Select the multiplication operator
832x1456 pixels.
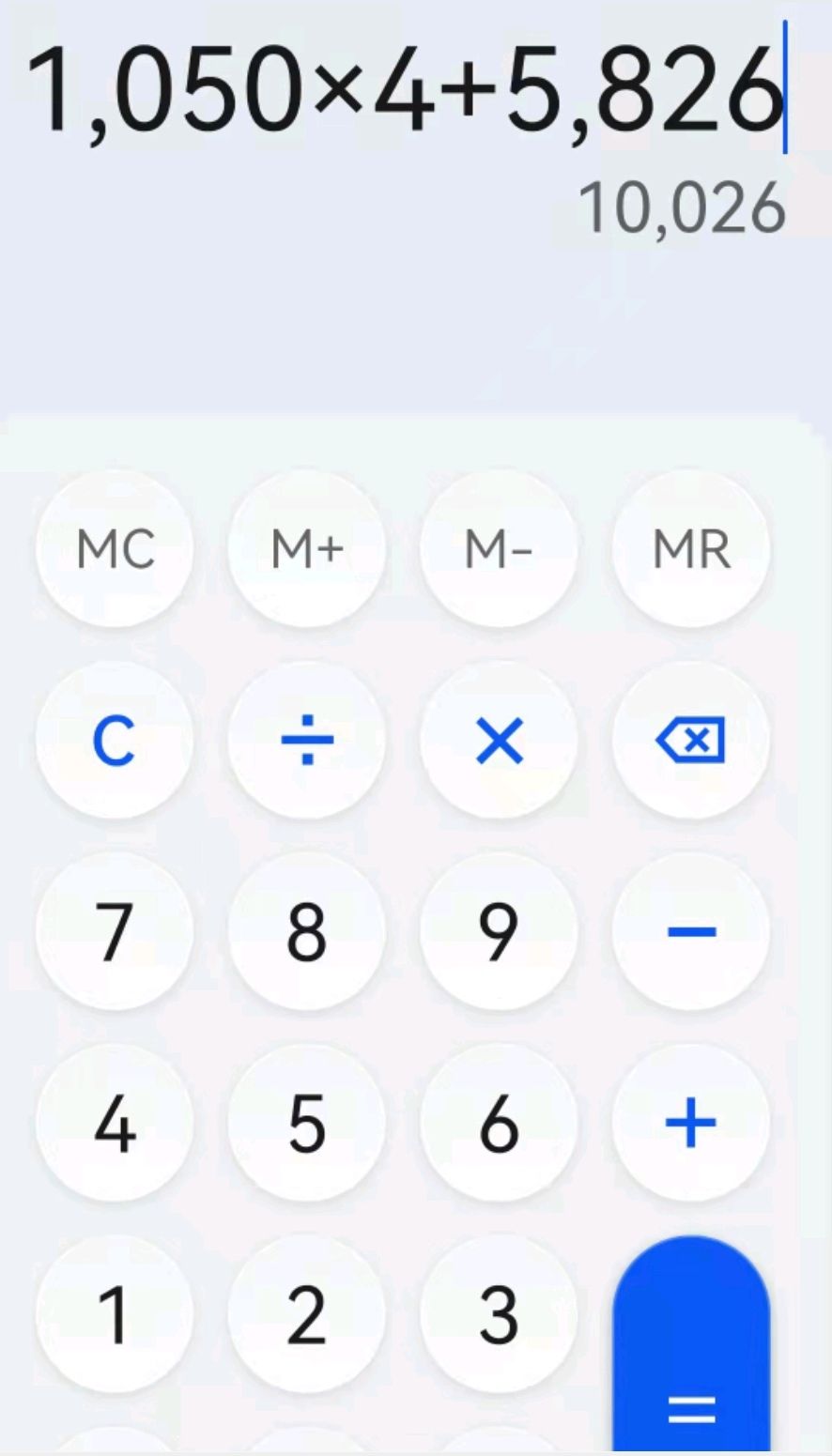click(500, 741)
